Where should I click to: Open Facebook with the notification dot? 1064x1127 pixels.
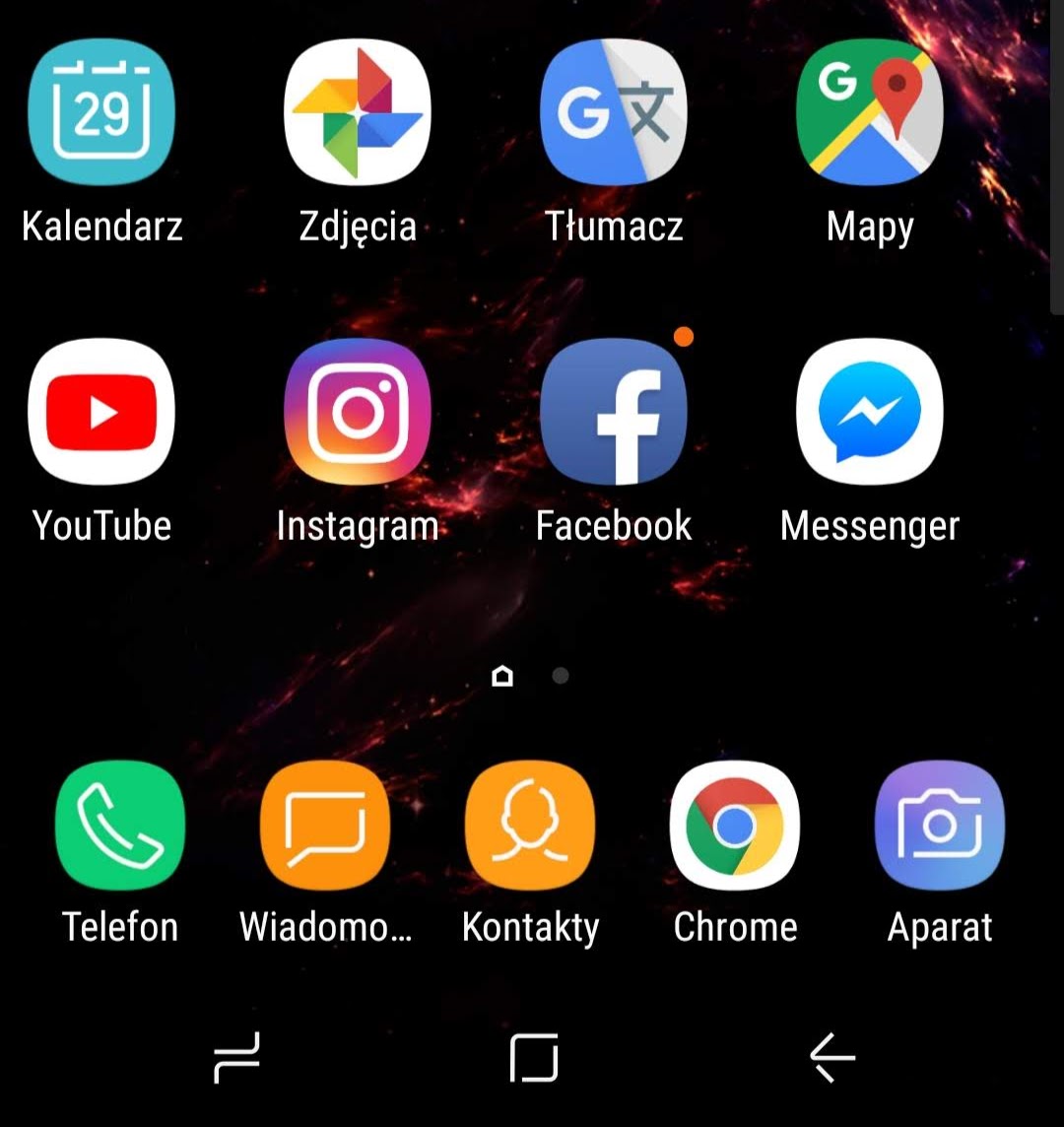pos(613,412)
